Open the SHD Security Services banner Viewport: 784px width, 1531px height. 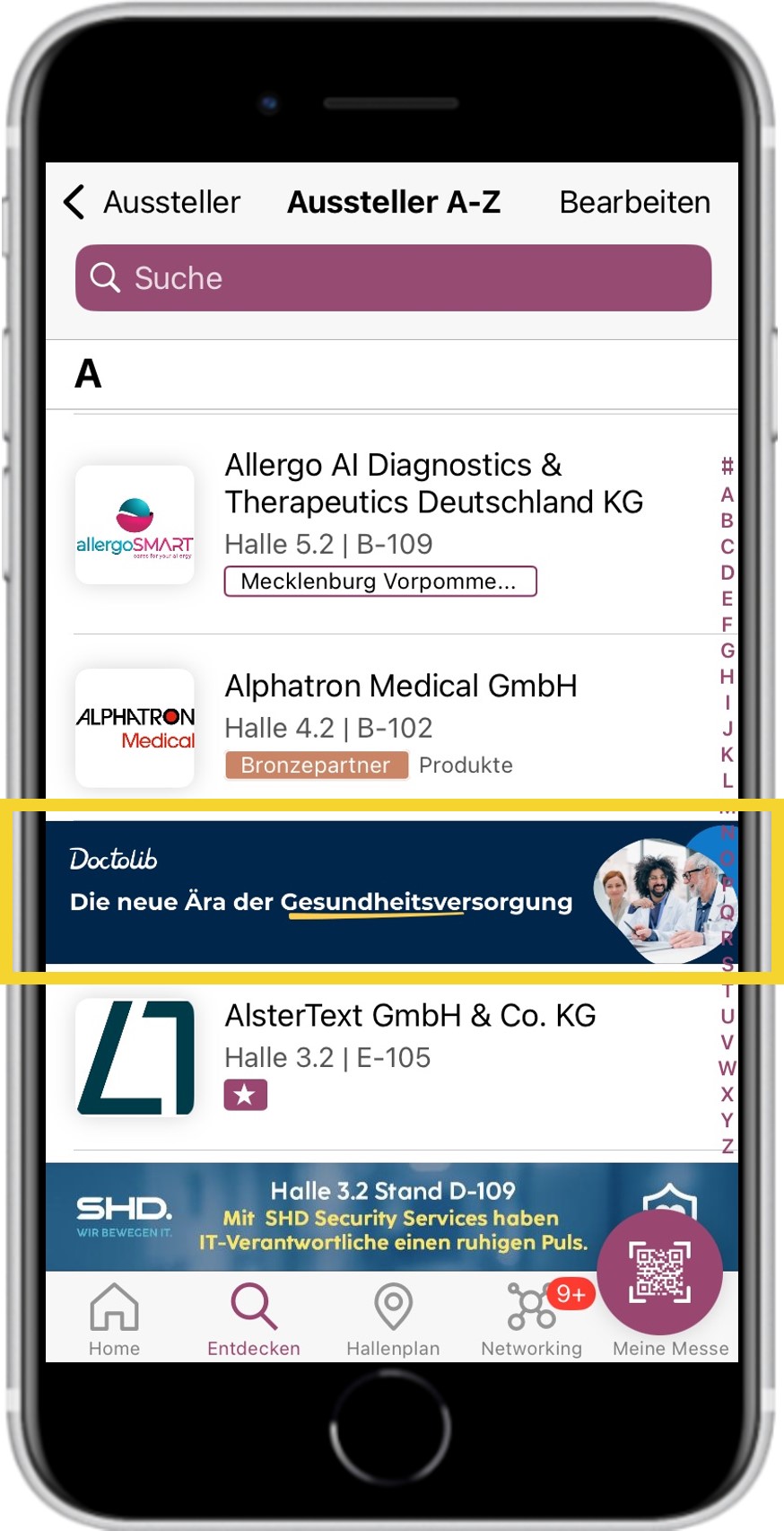coord(359,1216)
